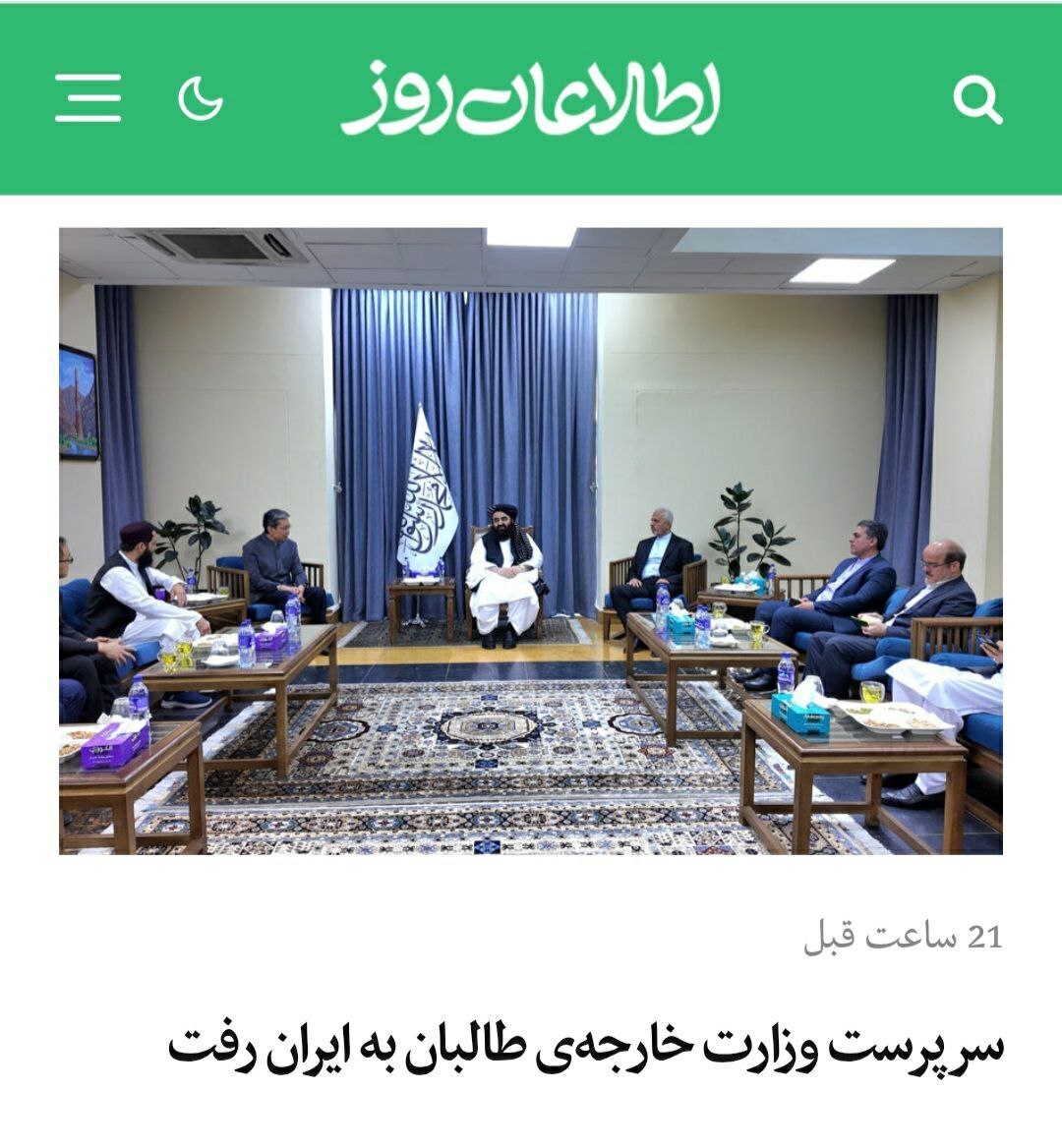Viewport: 1062px width, 1148px height.
Task: Open the article's meeting photo
Action: [x=531, y=541]
